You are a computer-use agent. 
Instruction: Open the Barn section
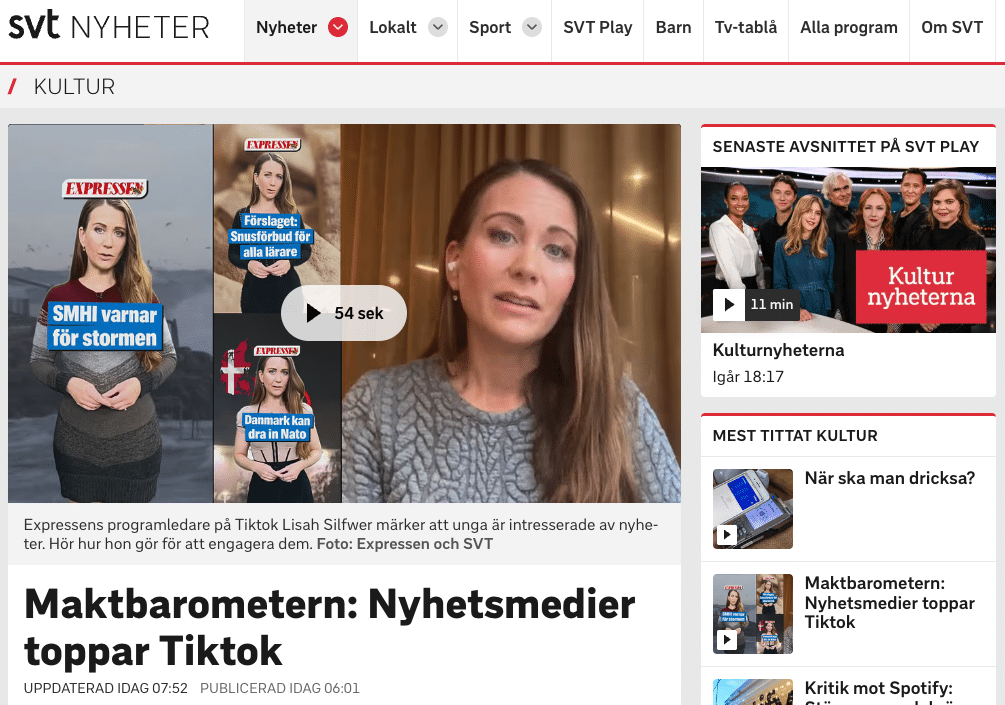pos(673,28)
